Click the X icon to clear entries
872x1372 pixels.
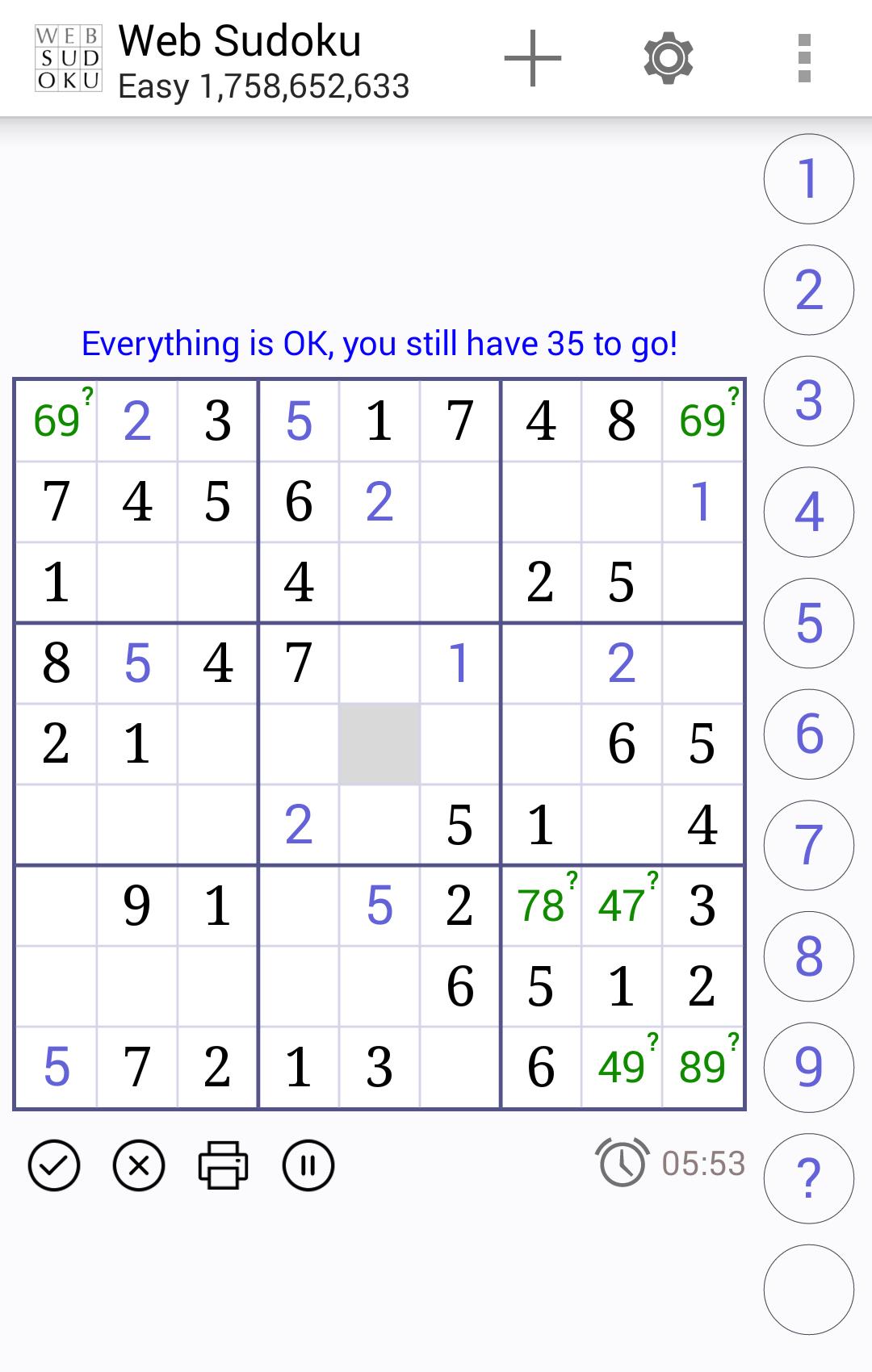pyautogui.click(x=137, y=1165)
